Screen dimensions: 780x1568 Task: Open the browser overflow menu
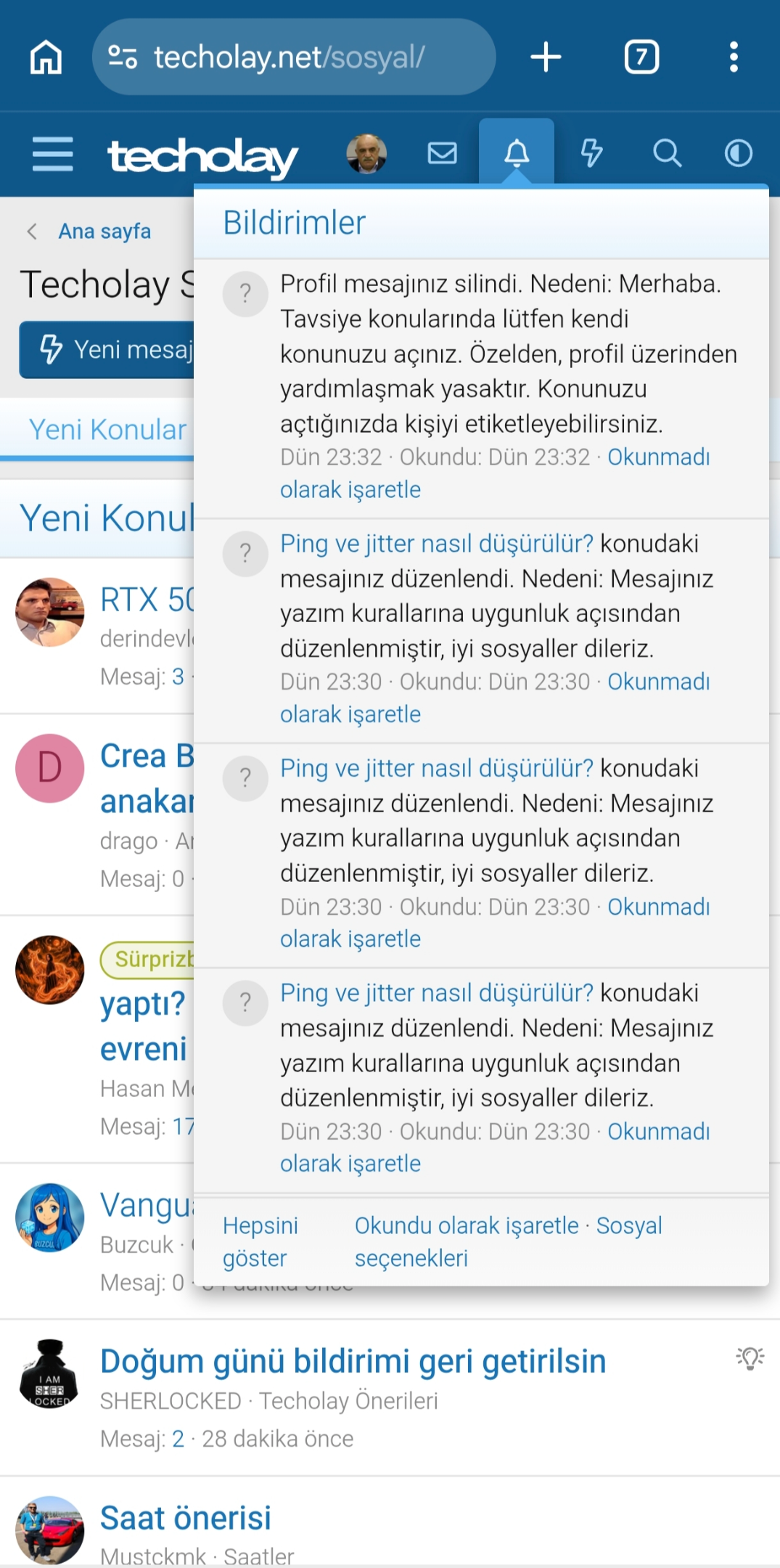[734, 57]
